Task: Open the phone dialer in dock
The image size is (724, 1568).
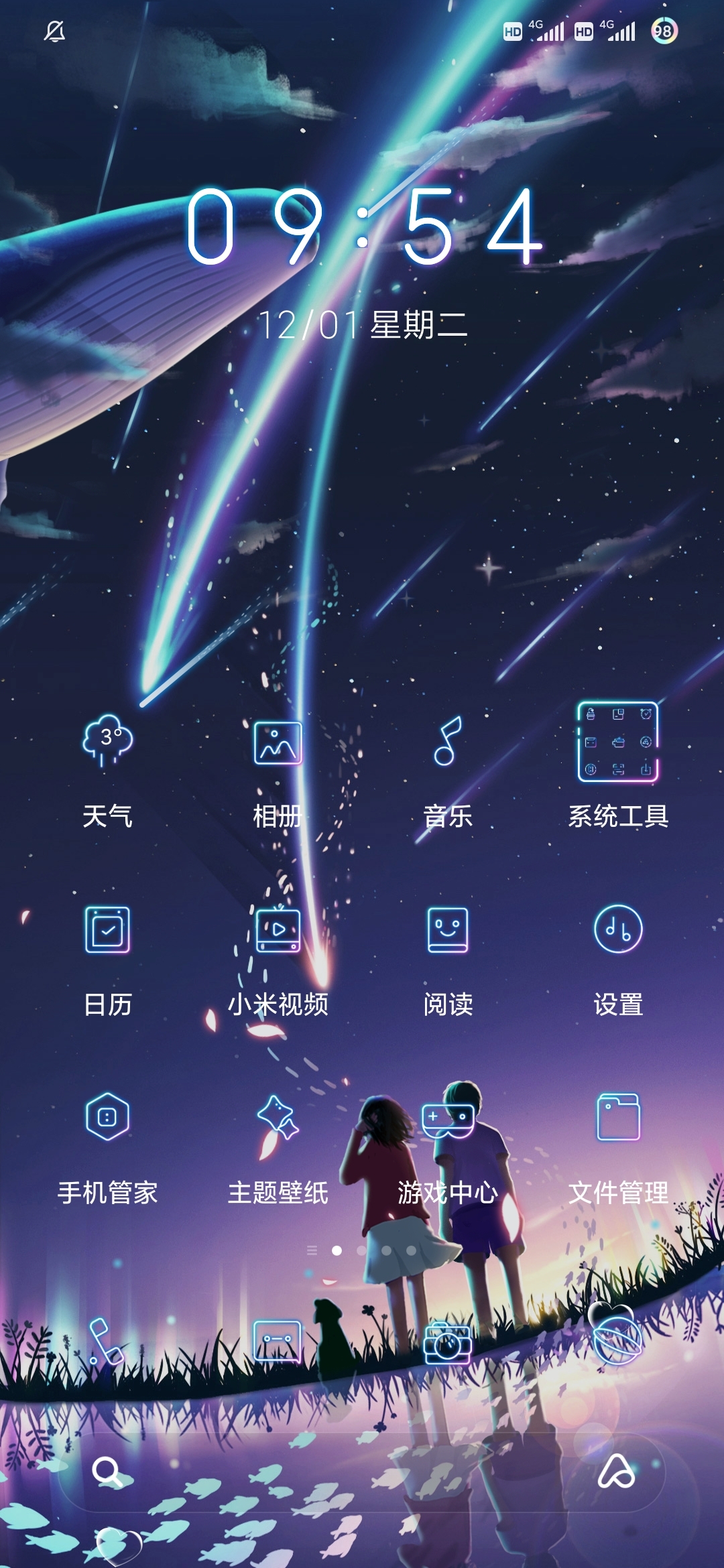Action: coord(107,1342)
